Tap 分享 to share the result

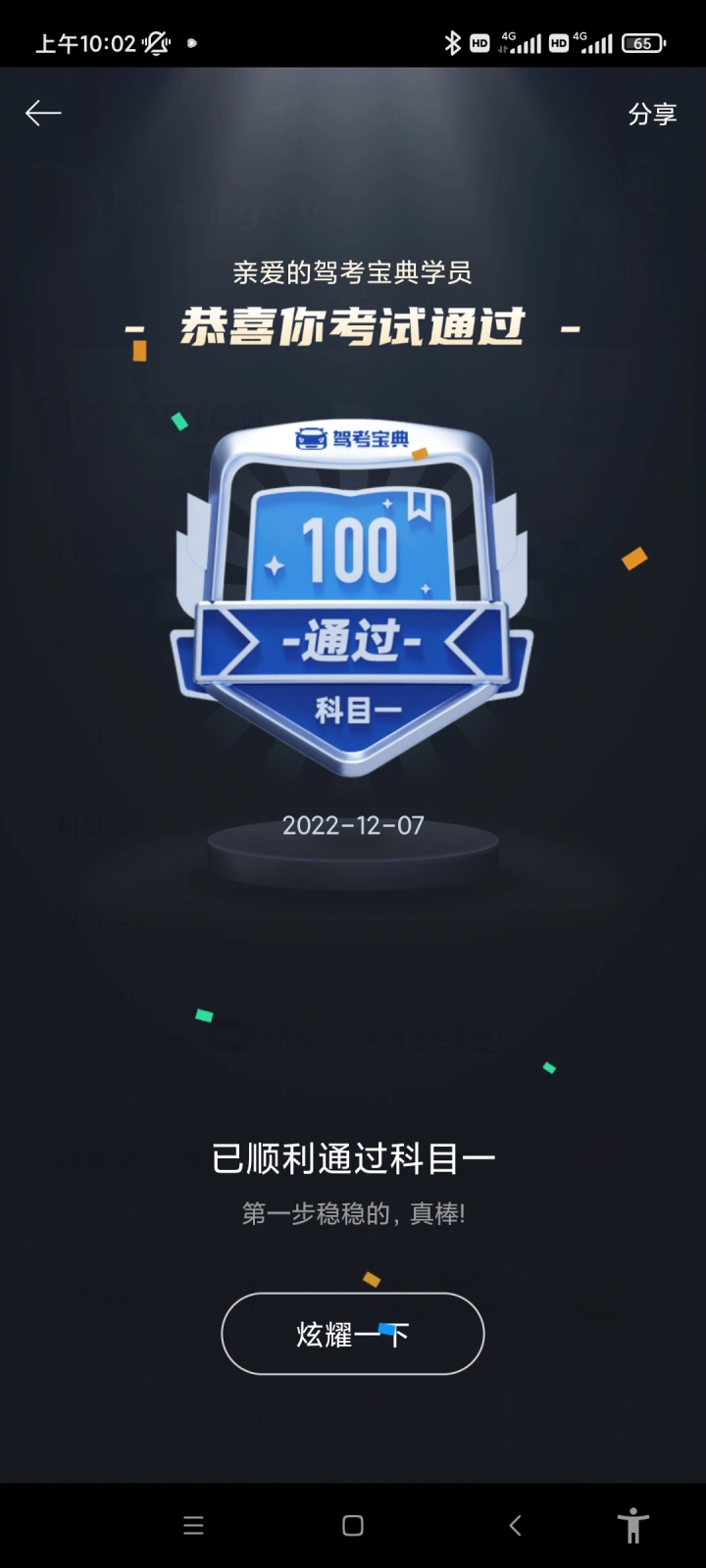652,114
